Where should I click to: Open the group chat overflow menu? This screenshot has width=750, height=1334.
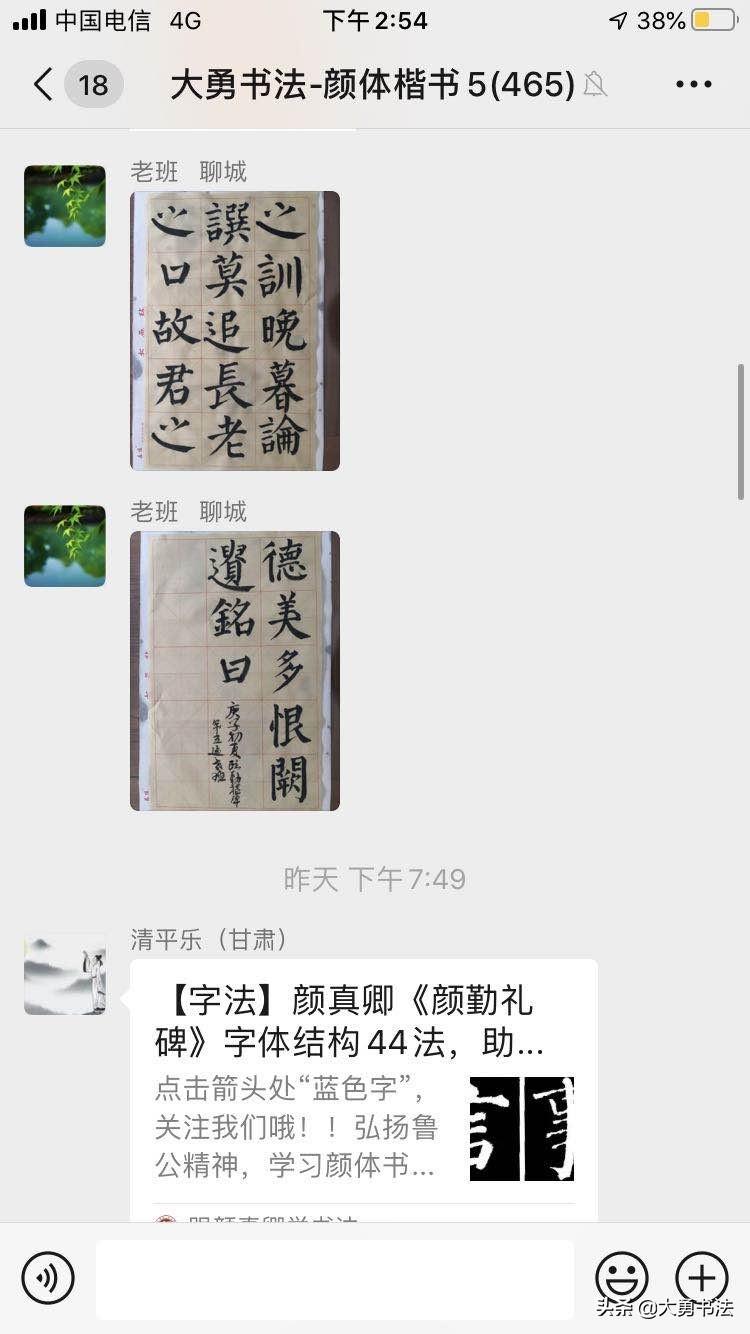pos(693,85)
